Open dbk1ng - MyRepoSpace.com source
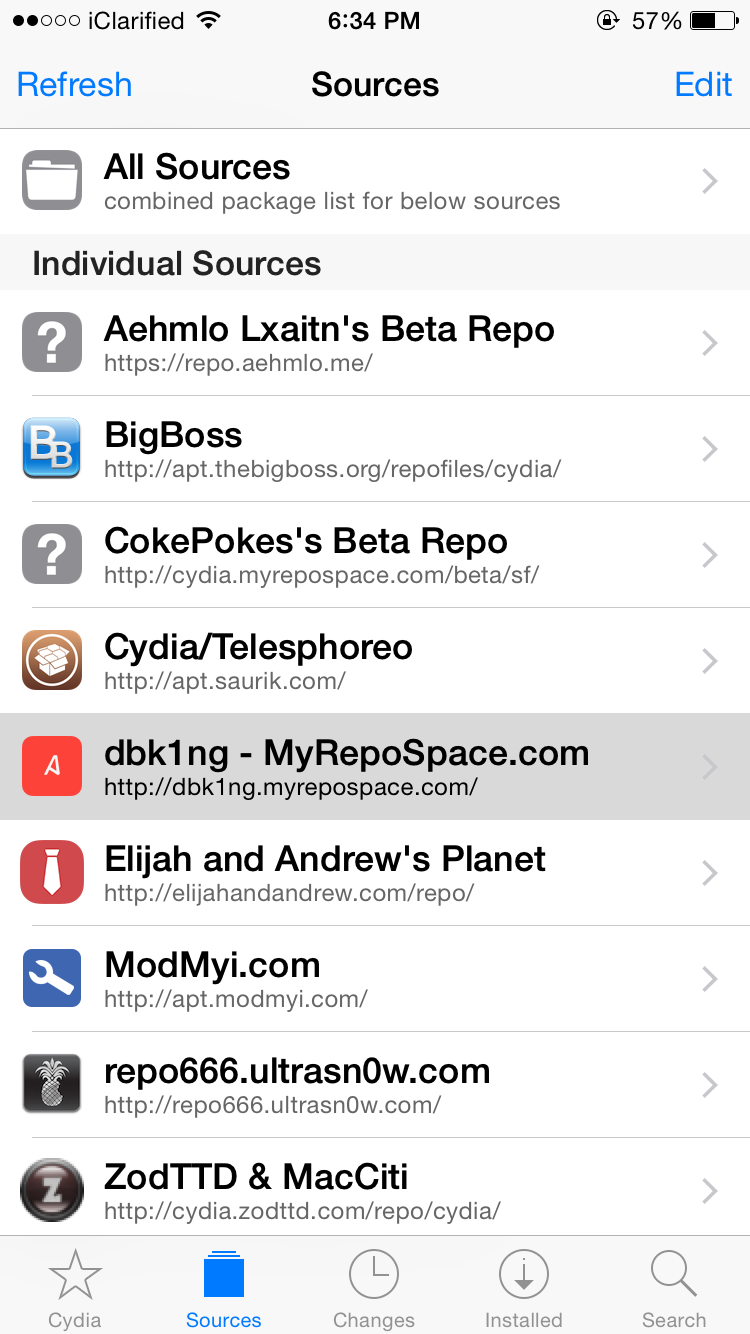 (x=375, y=767)
